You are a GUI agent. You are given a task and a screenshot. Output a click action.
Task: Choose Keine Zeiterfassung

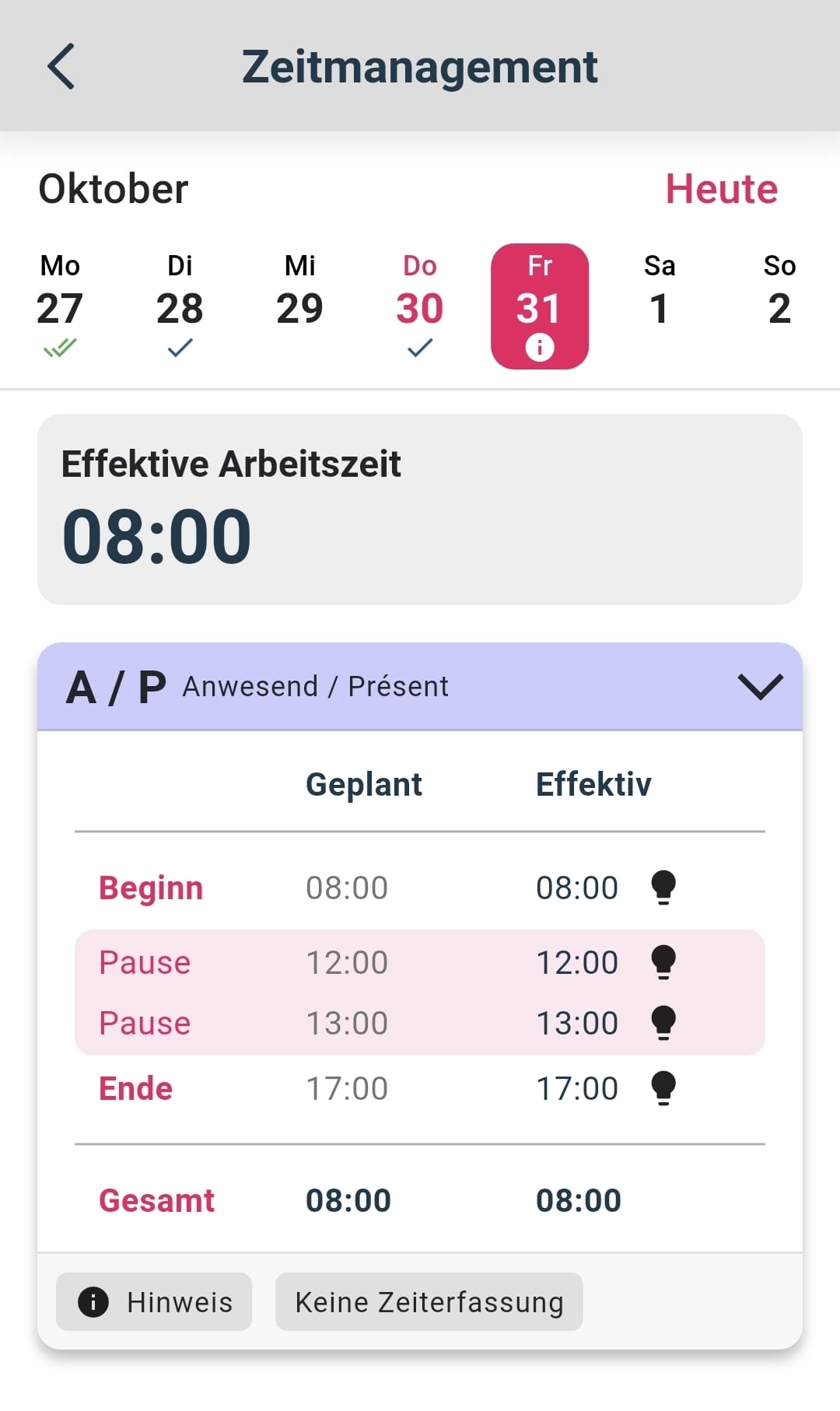coord(429,1301)
